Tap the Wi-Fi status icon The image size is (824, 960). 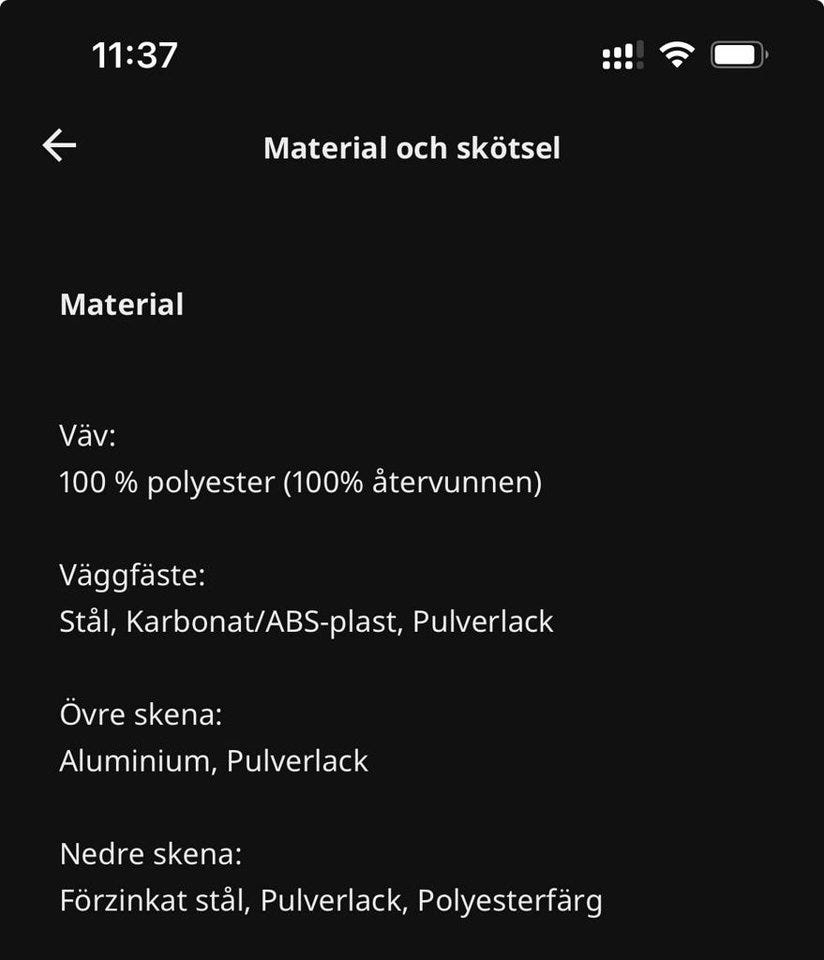click(x=675, y=57)
